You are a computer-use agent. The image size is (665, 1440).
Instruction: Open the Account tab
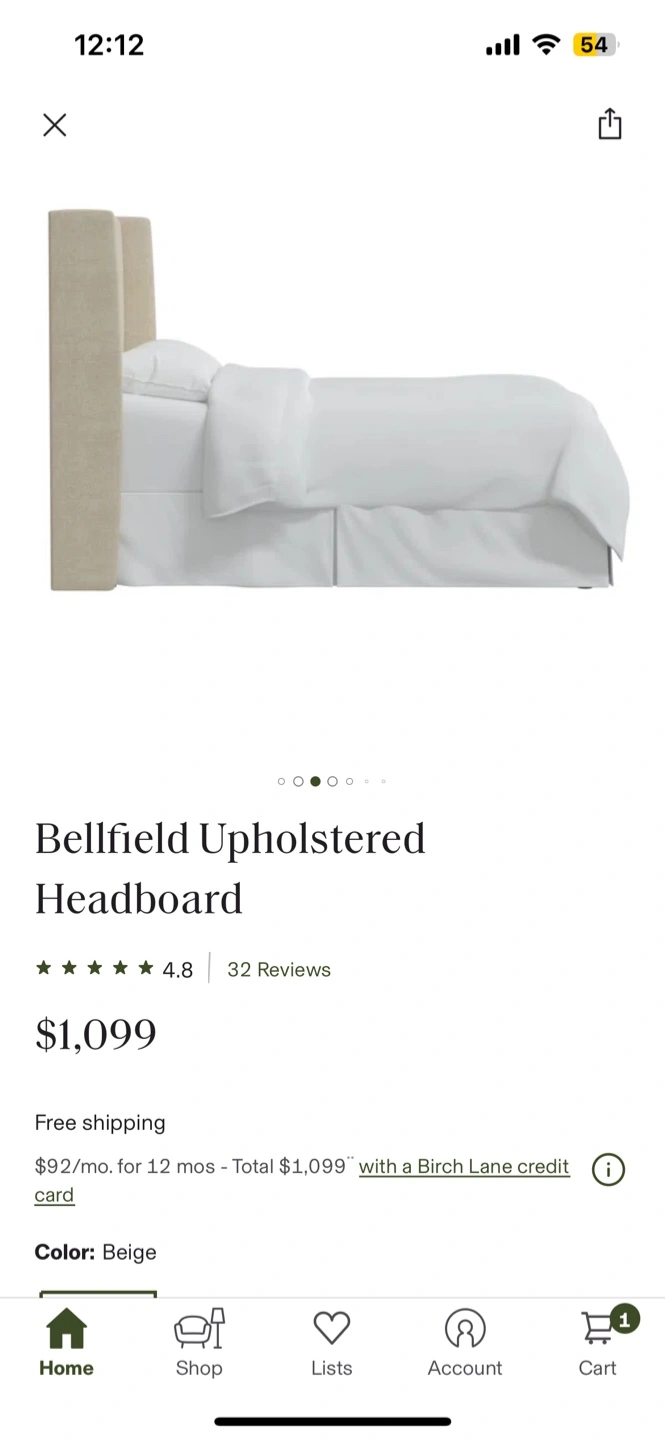click(x=465, y=1344)
